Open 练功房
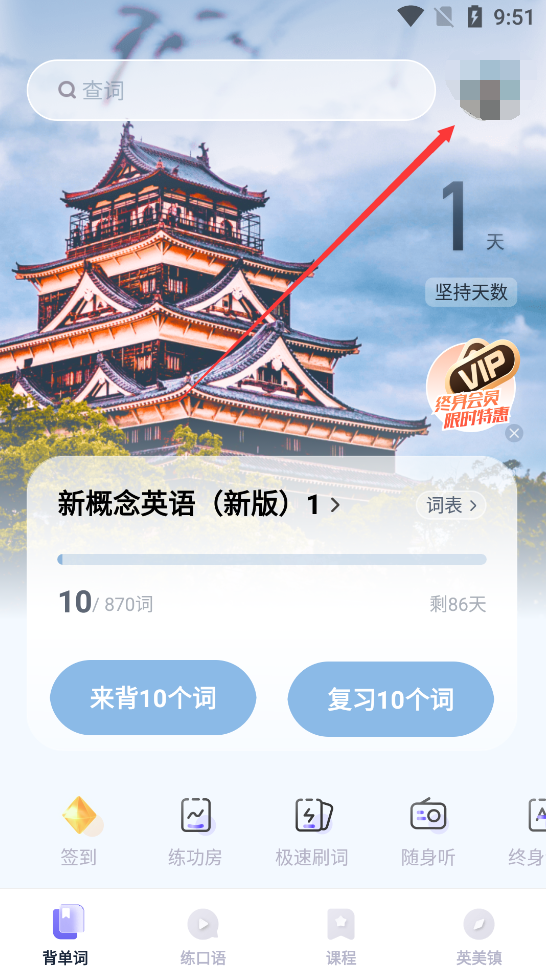Screen dimensions: 546x977 coord(195,831)
